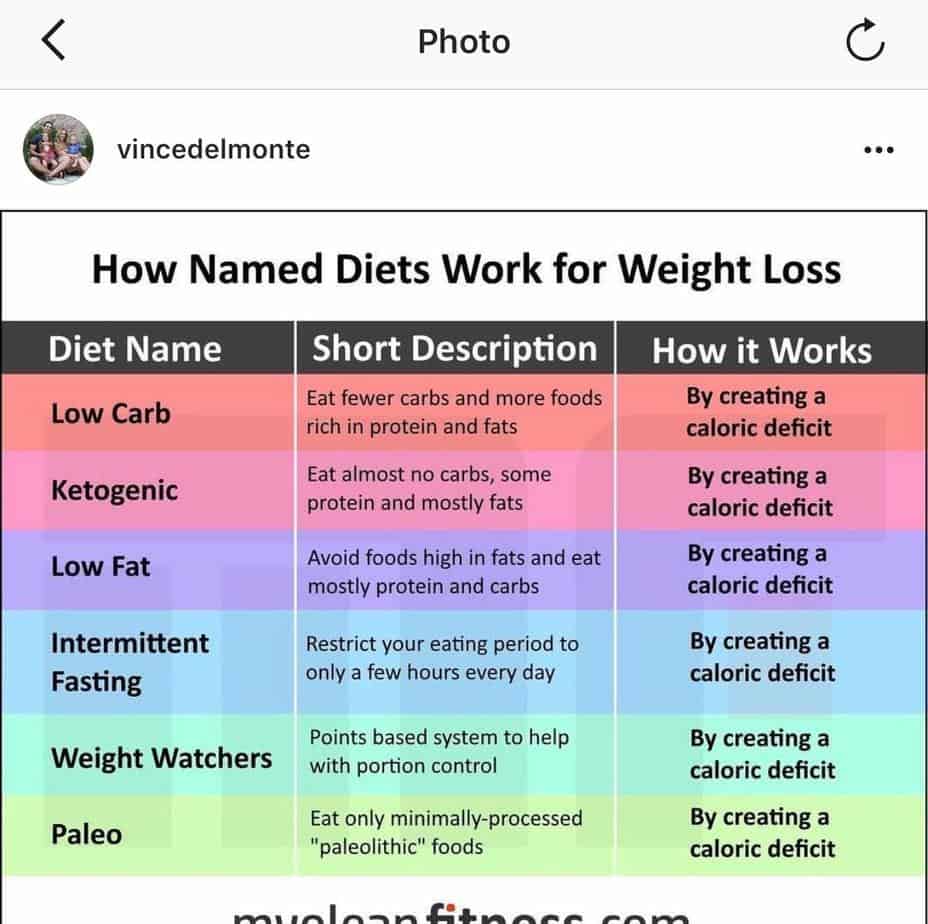928x924 pixels.
Task: Open vincedelmonte's profile picture
Action: [x=58, y=149]
